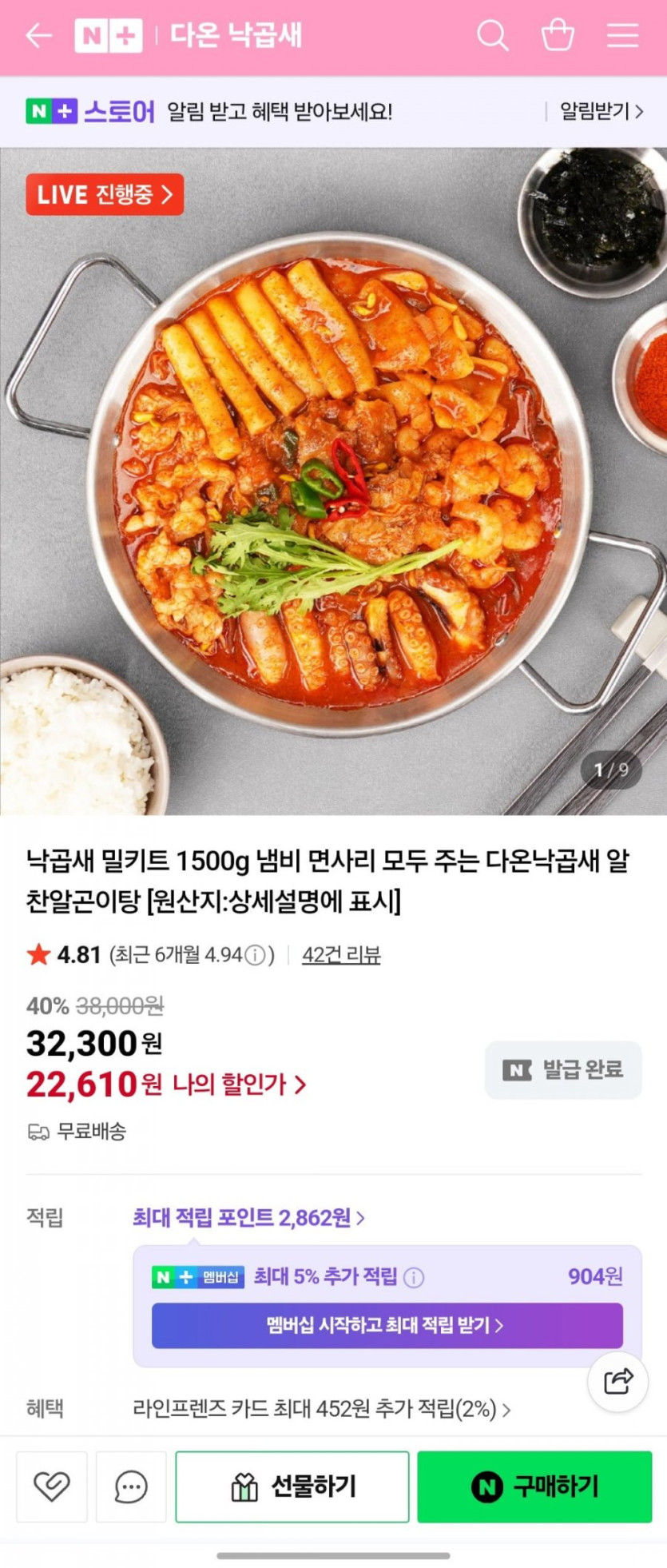Open the hamburger menu
Screen dimensions: 667x1568
pyautogui.click(x=622, y=35)
